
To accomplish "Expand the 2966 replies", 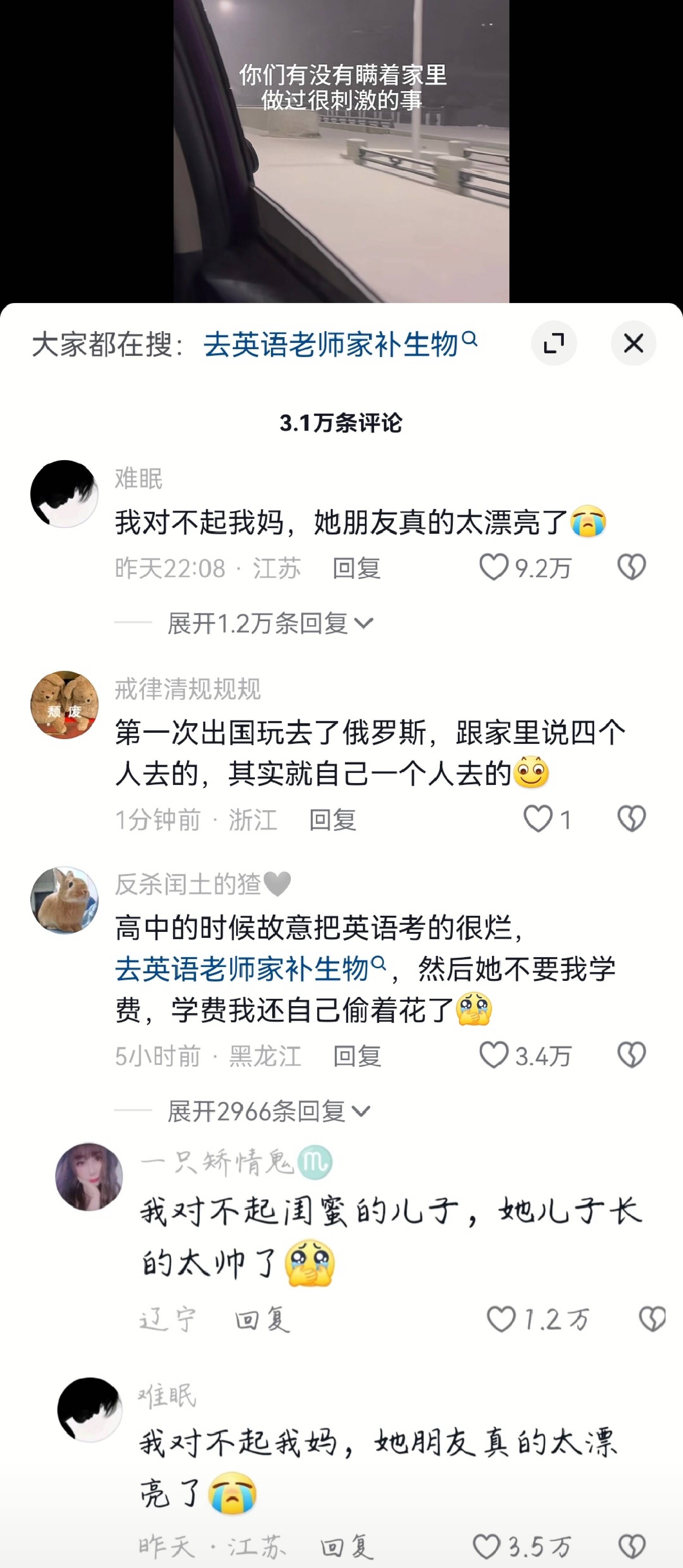I will point(268,1111).
